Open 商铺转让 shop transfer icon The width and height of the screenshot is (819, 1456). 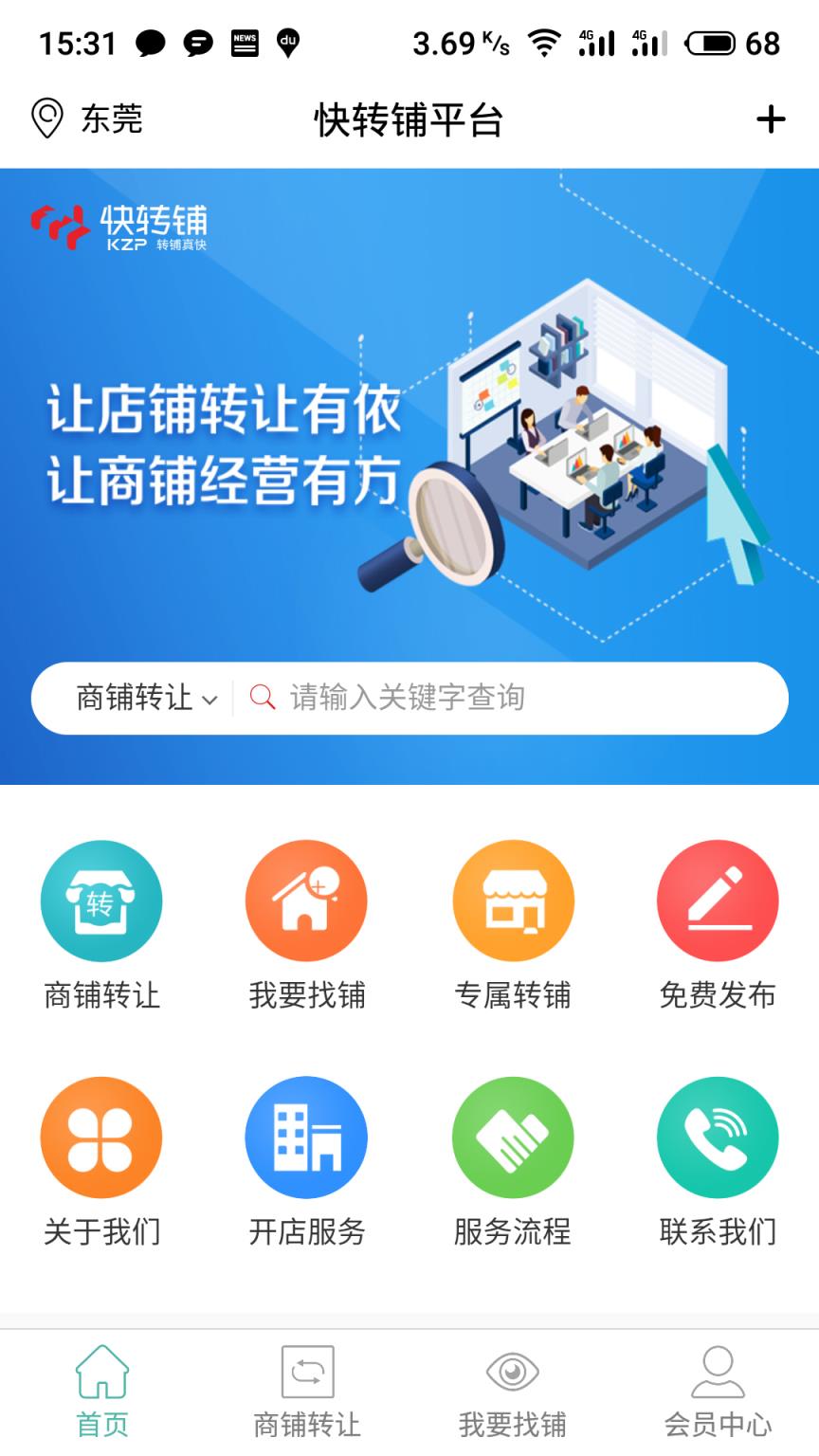coord(100,901)
